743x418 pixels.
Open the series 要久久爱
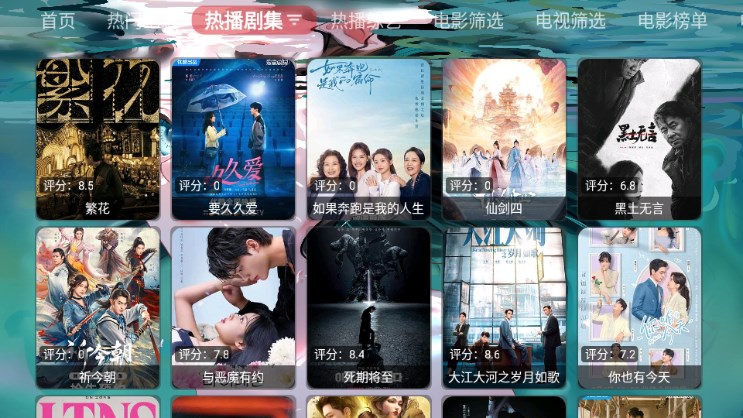[x=233, y=138]
